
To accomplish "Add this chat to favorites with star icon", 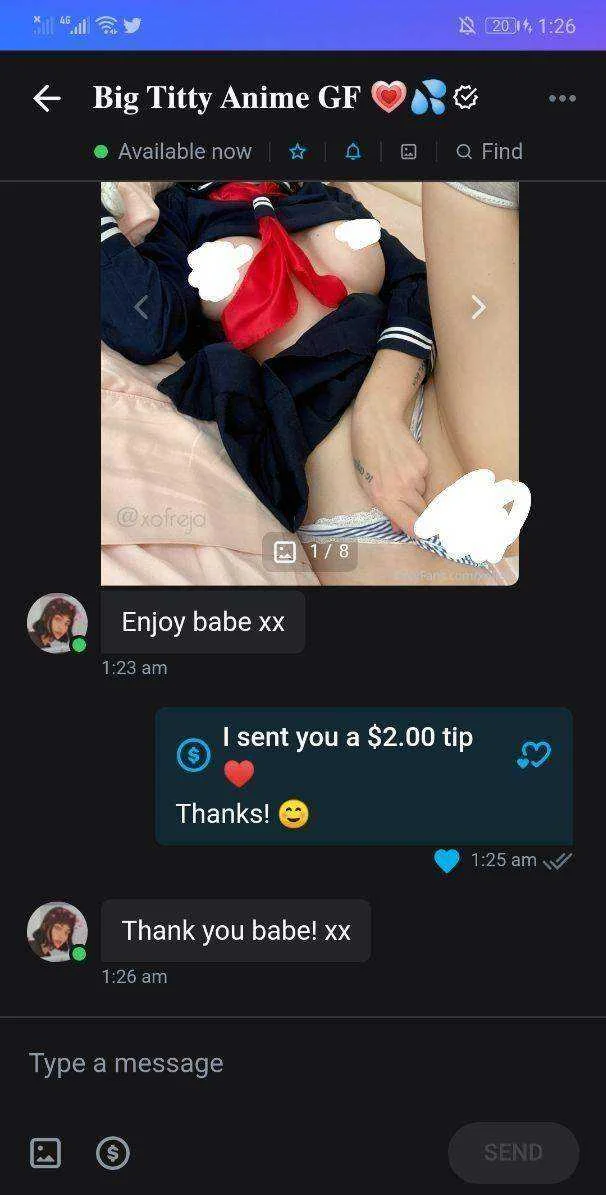I will [297, 152].
